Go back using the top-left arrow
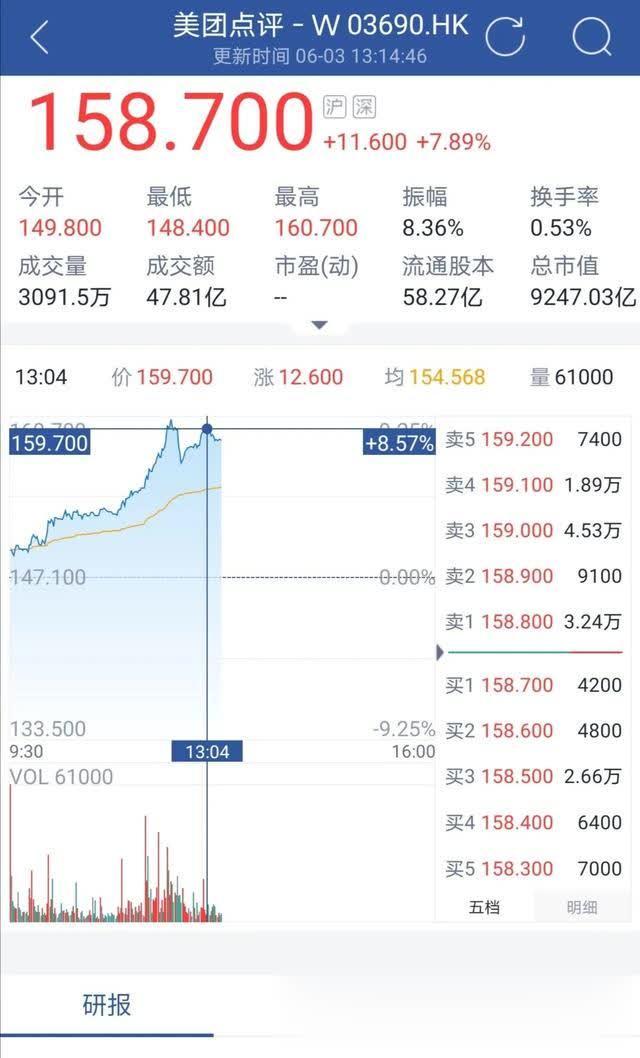The image size is (640, 1058). pyautogui.click(x=40, y=36)
